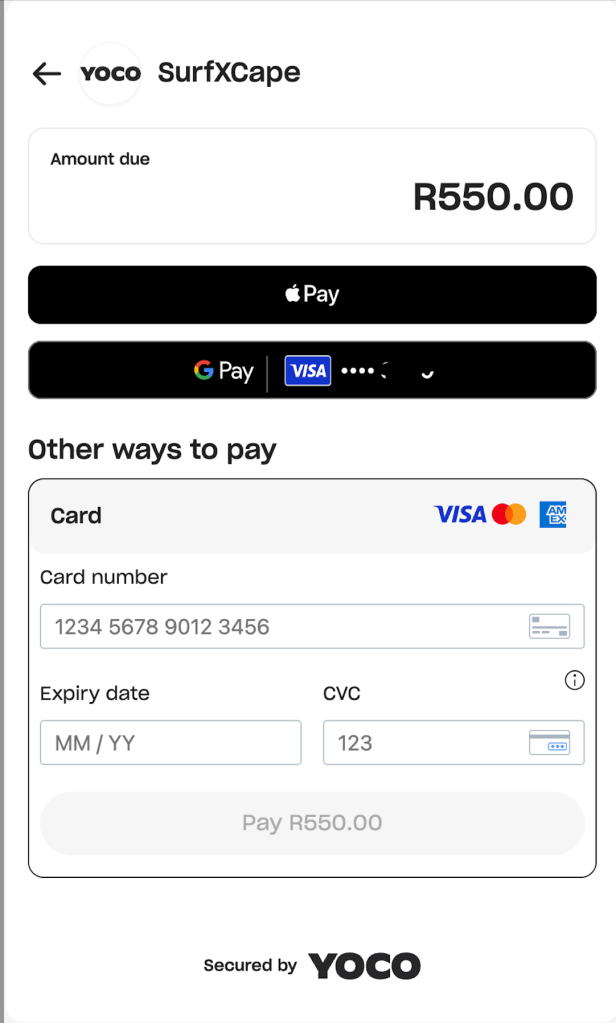
Task: Pay with Apple Pay
Action: [x=312, y=295]
